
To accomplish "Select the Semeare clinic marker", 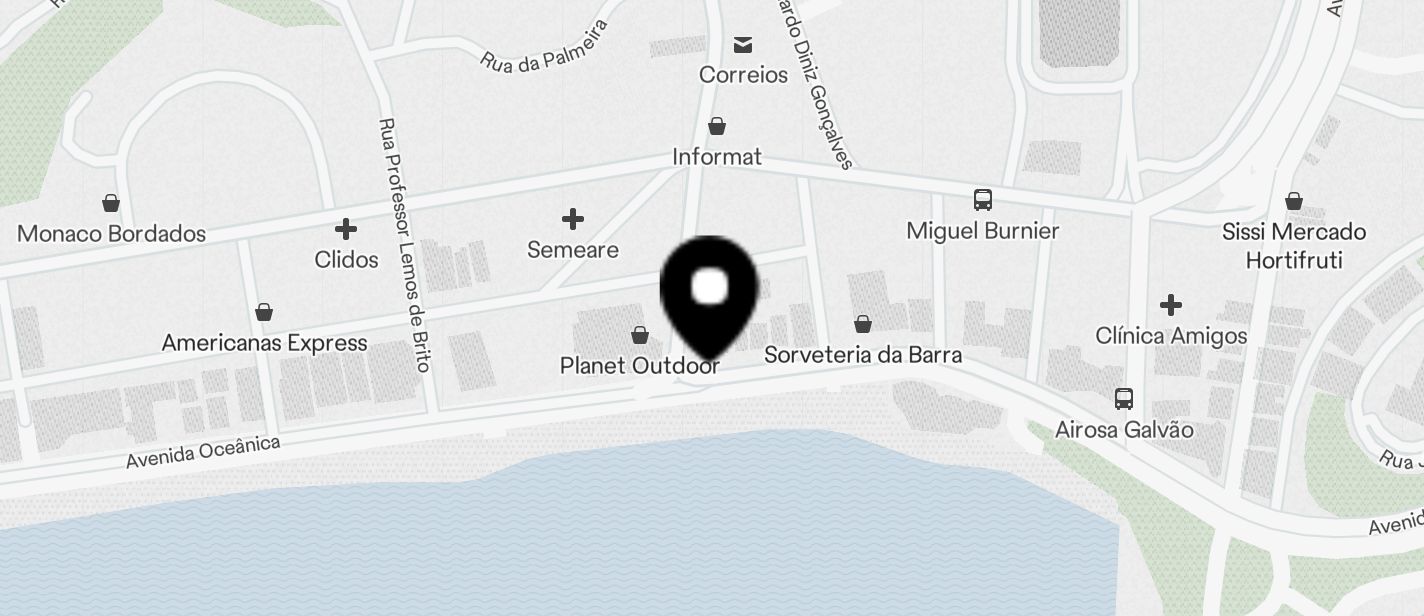I will tap(573, 219).
